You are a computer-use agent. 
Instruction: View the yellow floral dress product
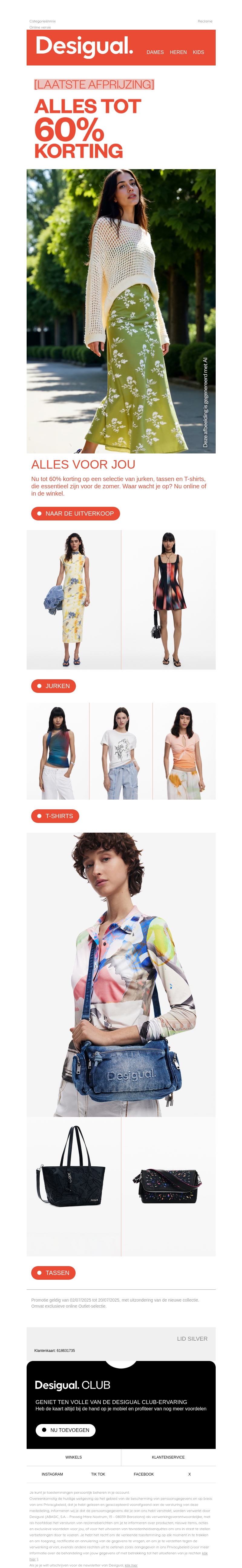click(x=74, y=600)
